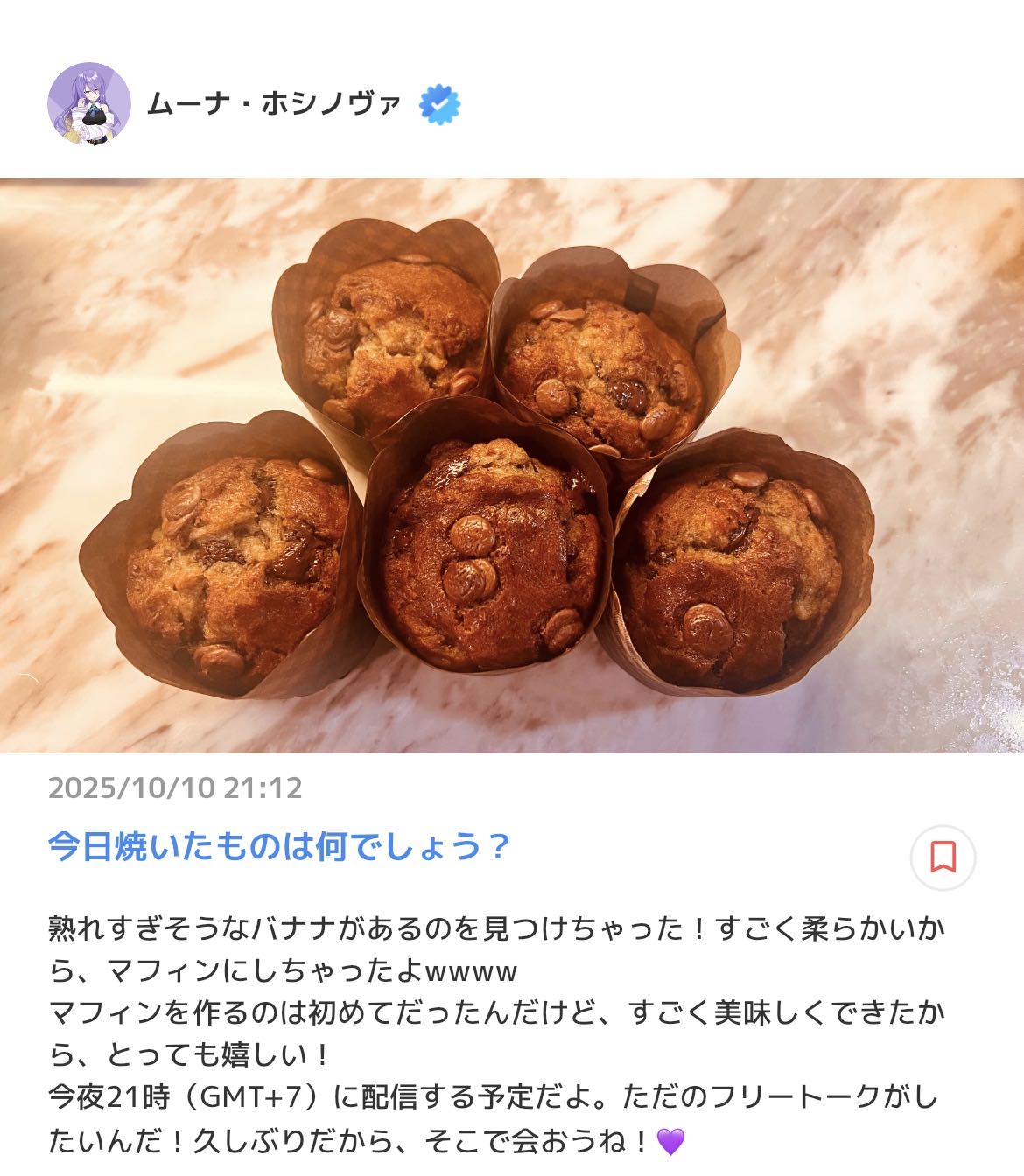Open ムーナ・ホシノヴァ's profile avatar
The width and height of the screenshot is (1024, 1176).
tap(89, 104)
